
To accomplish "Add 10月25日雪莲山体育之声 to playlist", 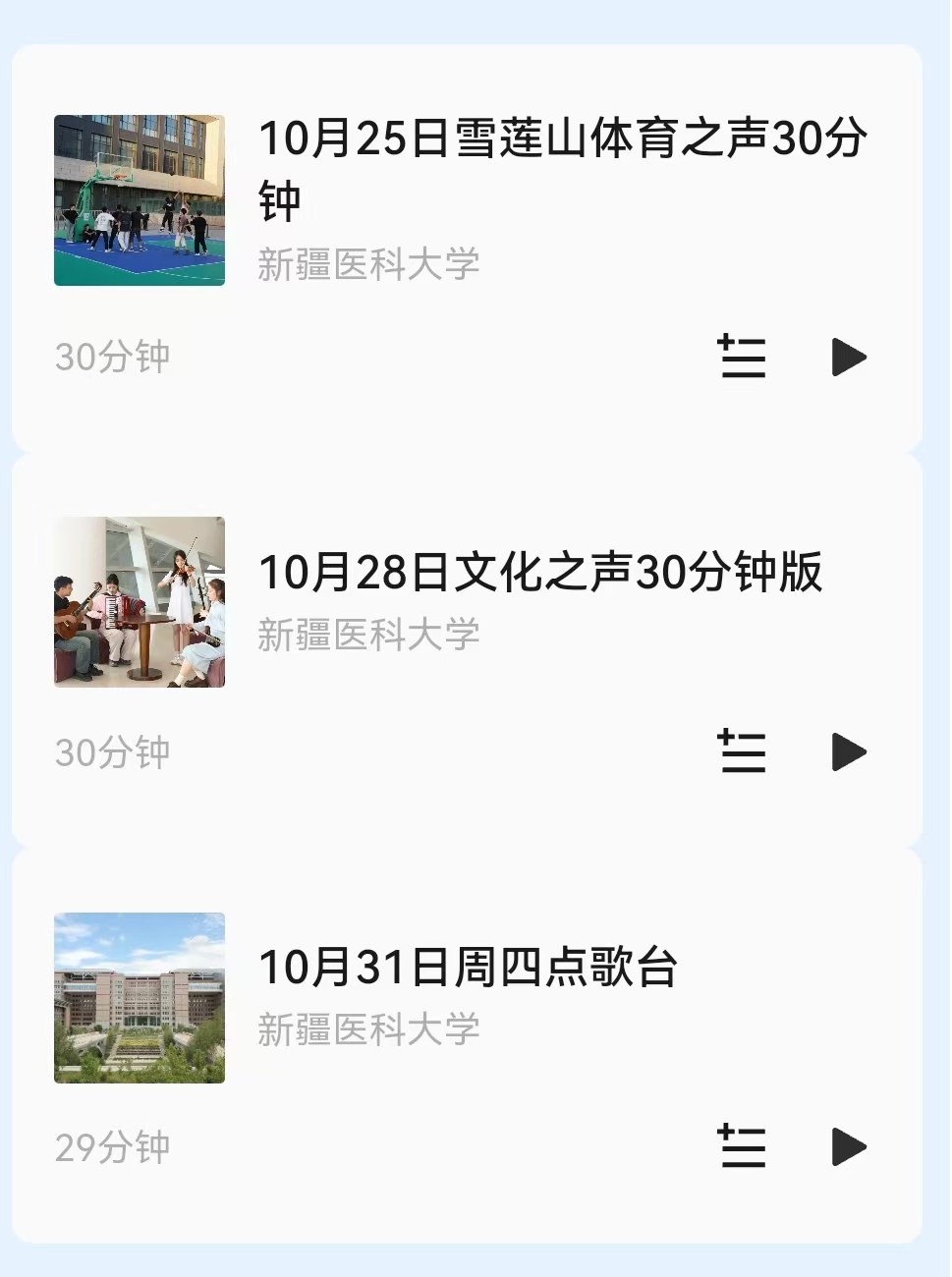I will point(743,357).
